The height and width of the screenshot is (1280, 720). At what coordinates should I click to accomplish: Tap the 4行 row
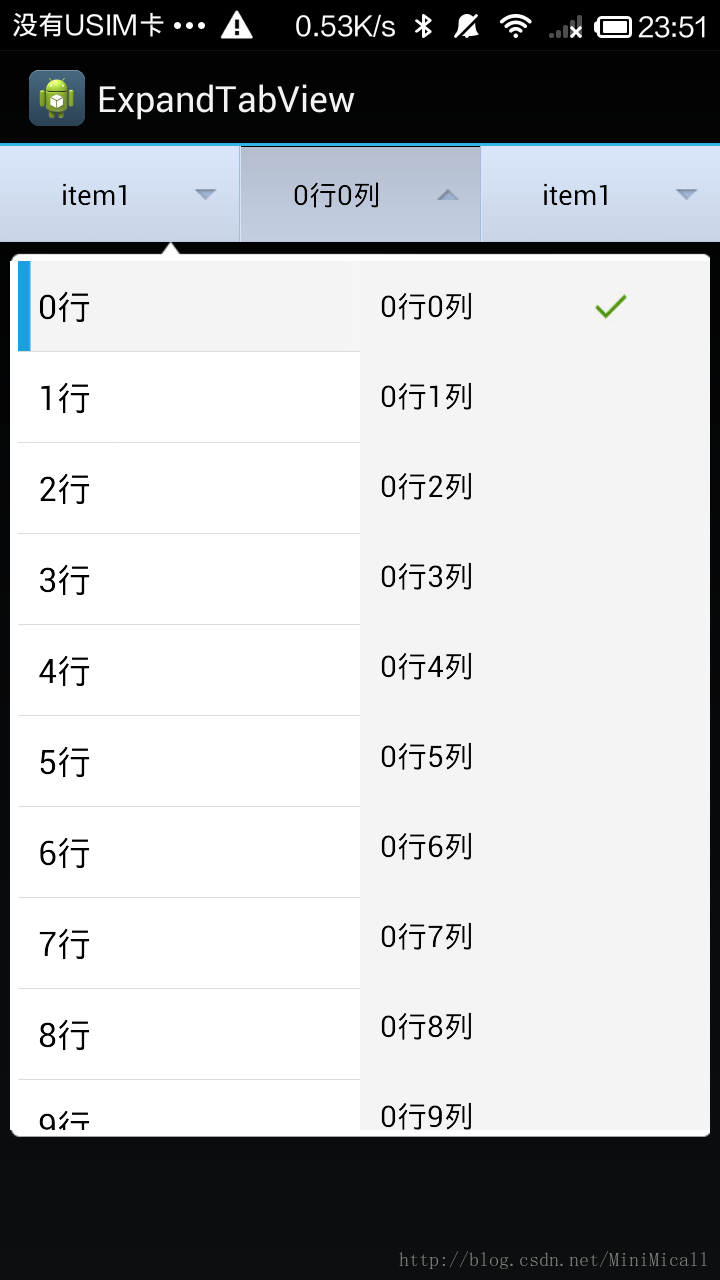[x=189, y=671]
